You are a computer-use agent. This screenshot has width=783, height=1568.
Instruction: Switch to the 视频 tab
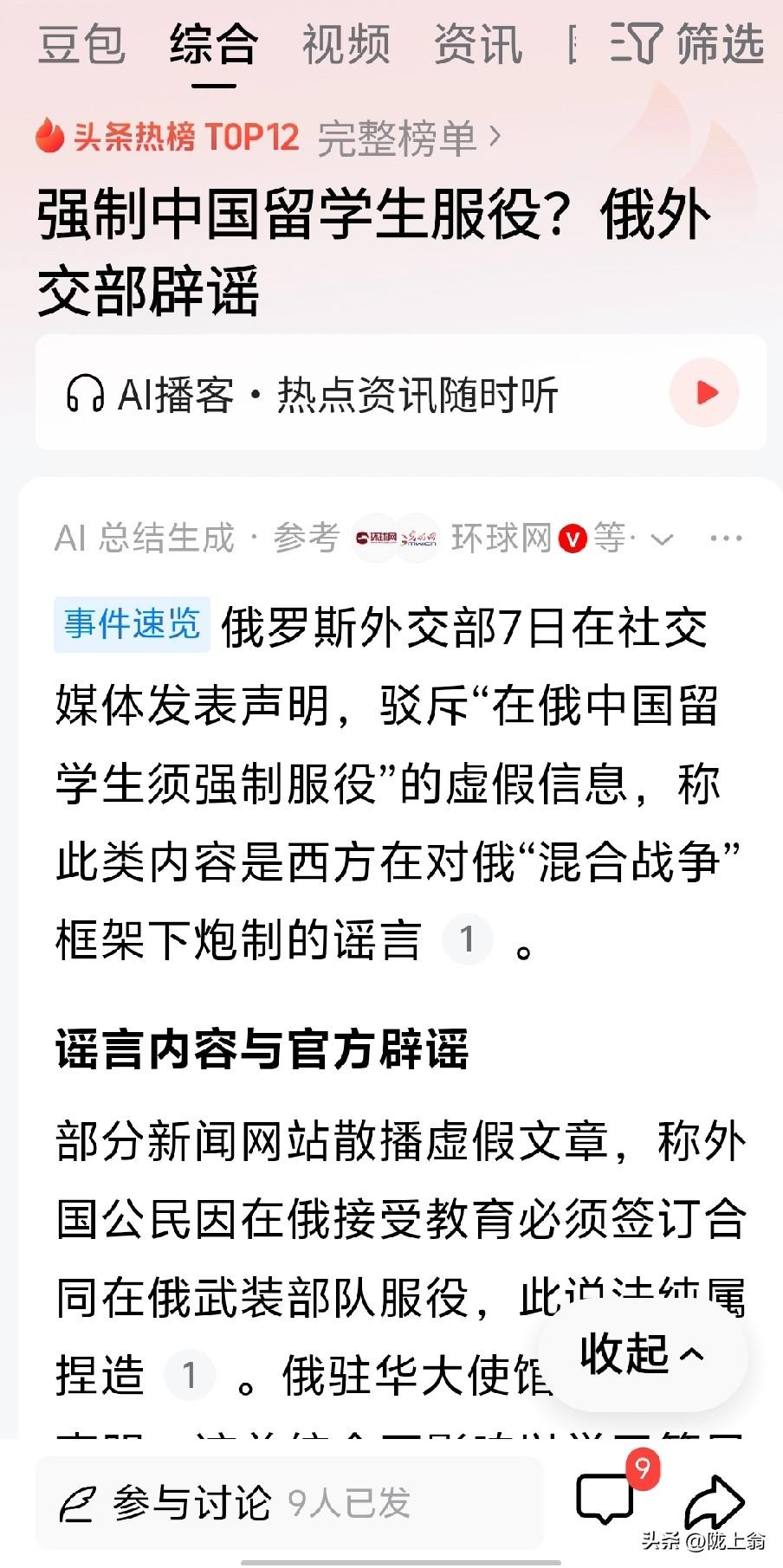pos(345,45)
